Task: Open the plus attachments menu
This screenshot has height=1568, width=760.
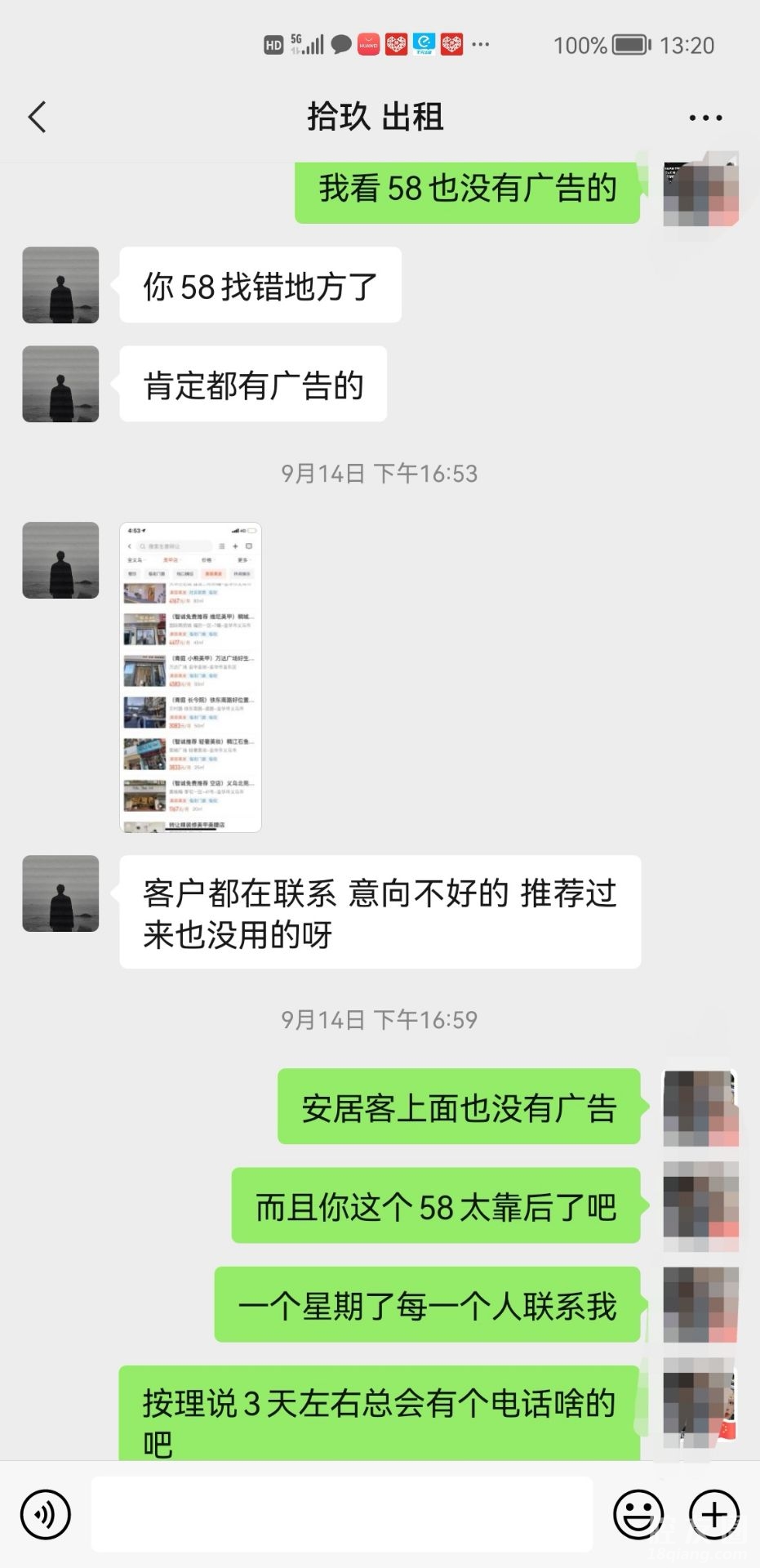Action: 714,1515
